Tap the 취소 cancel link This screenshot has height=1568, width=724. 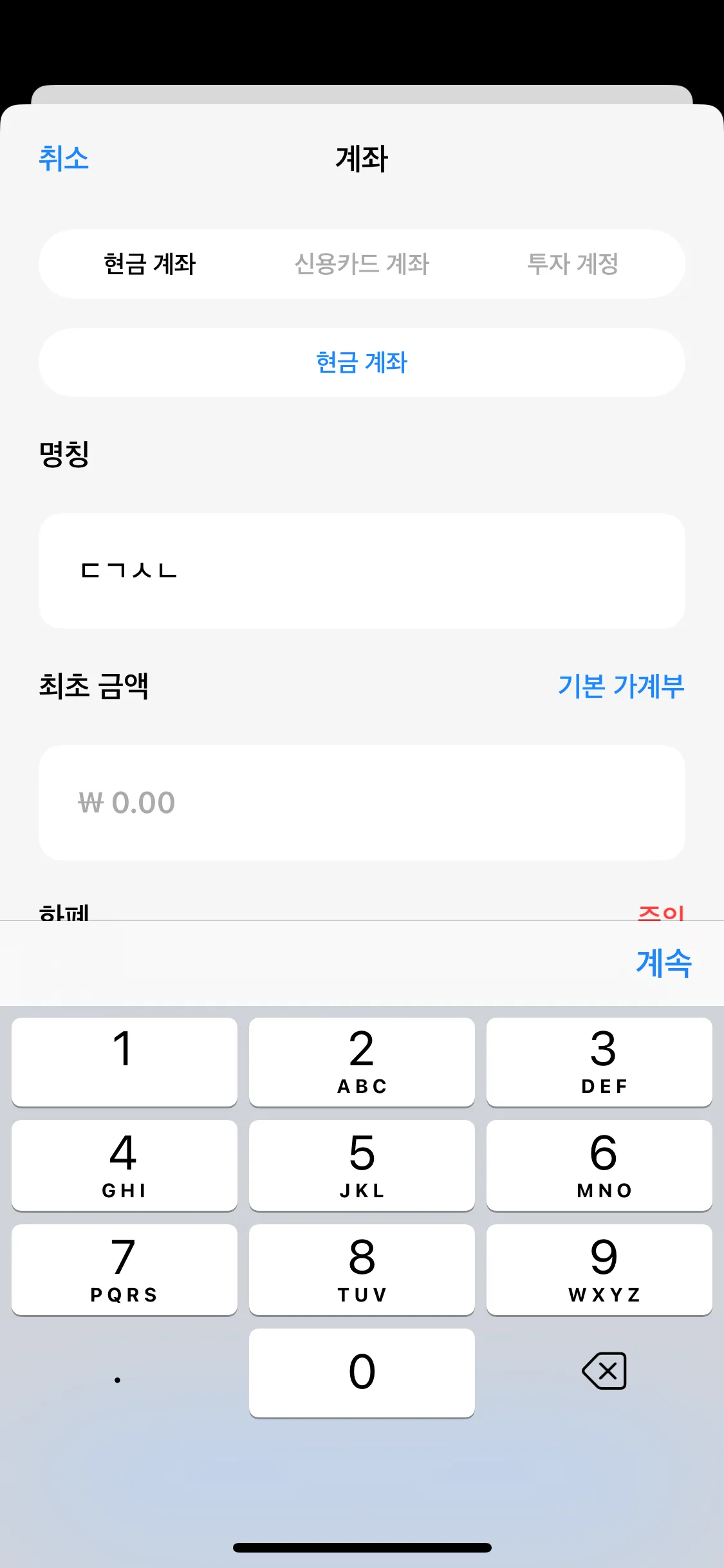click(x=65, y=159)
